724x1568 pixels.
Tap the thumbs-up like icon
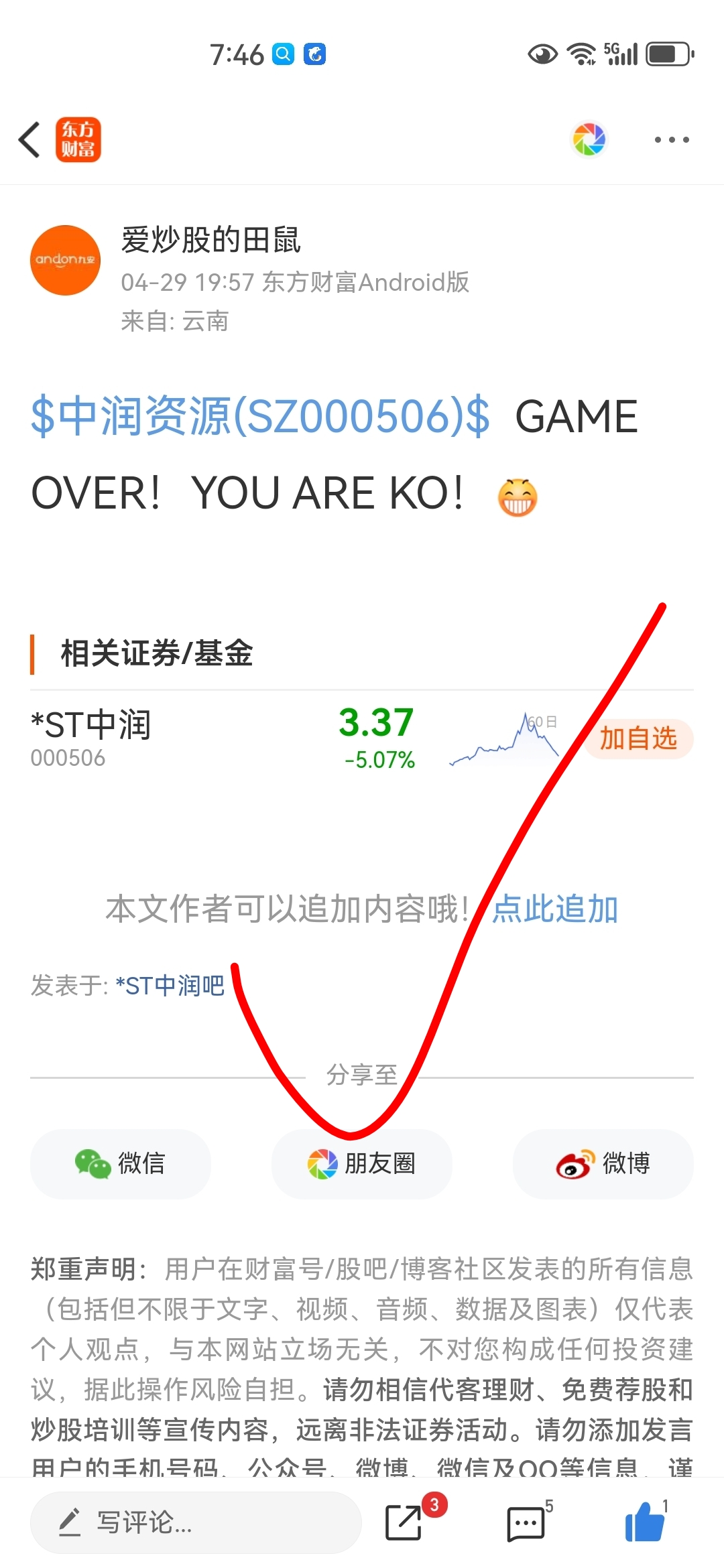(x=645, y=1522)
